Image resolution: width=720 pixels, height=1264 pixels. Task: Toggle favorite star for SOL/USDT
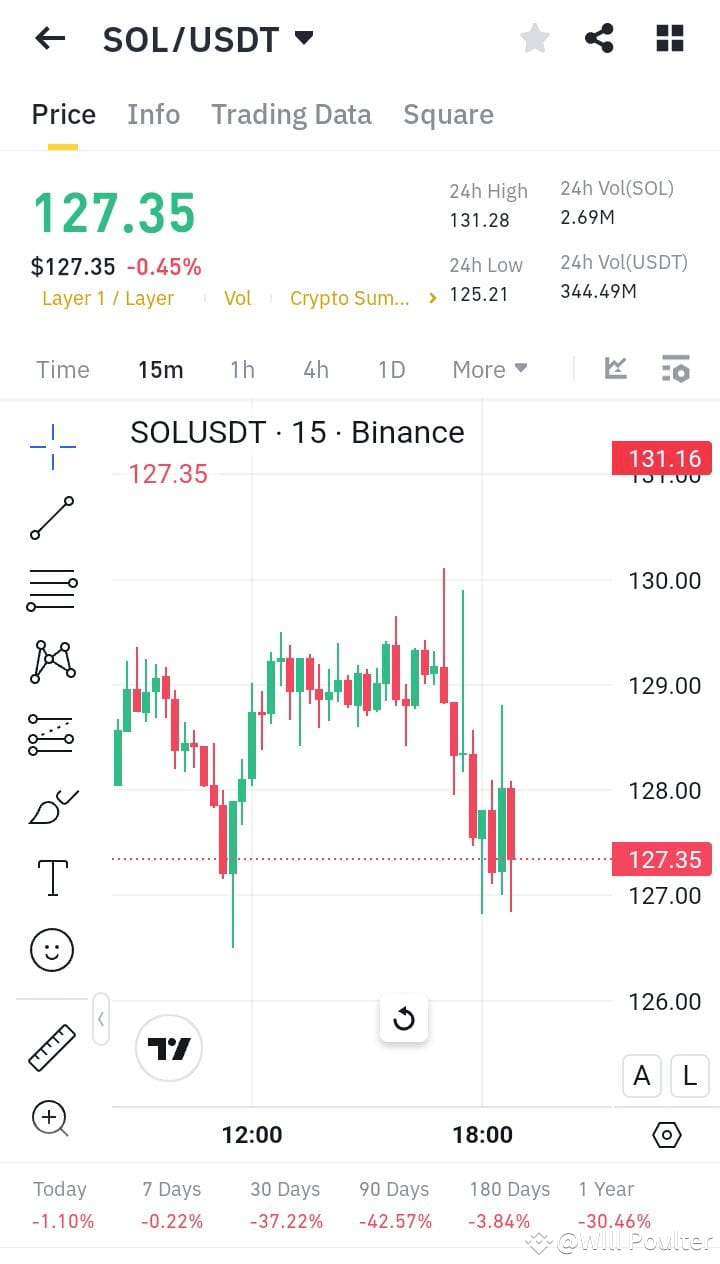pyautogui.click(x=535, y=38)
